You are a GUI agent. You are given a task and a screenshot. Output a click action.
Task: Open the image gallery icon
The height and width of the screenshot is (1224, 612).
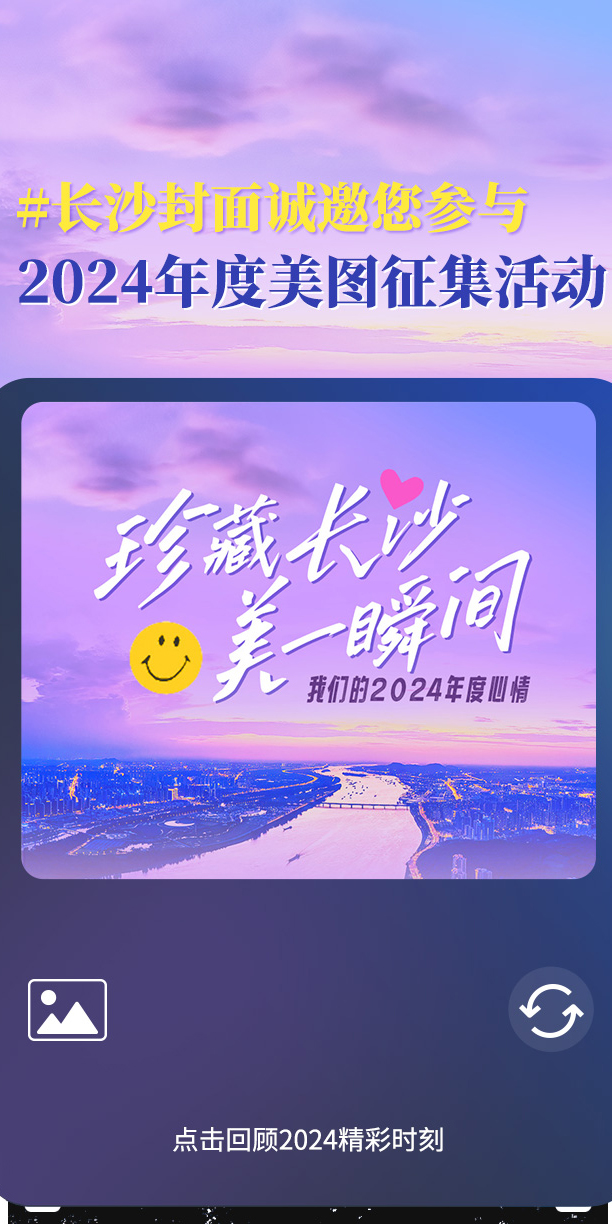point(67,1010)
